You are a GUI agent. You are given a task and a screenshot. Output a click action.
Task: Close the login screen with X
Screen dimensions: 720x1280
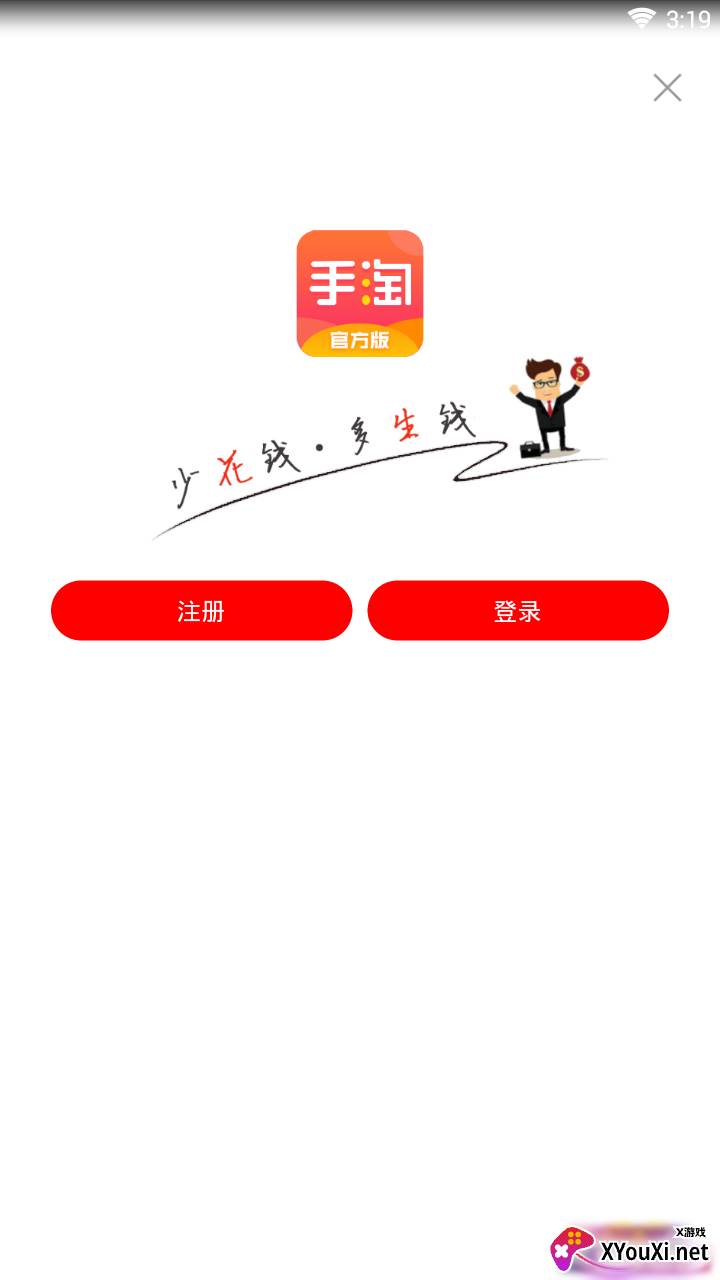[667, 88]
